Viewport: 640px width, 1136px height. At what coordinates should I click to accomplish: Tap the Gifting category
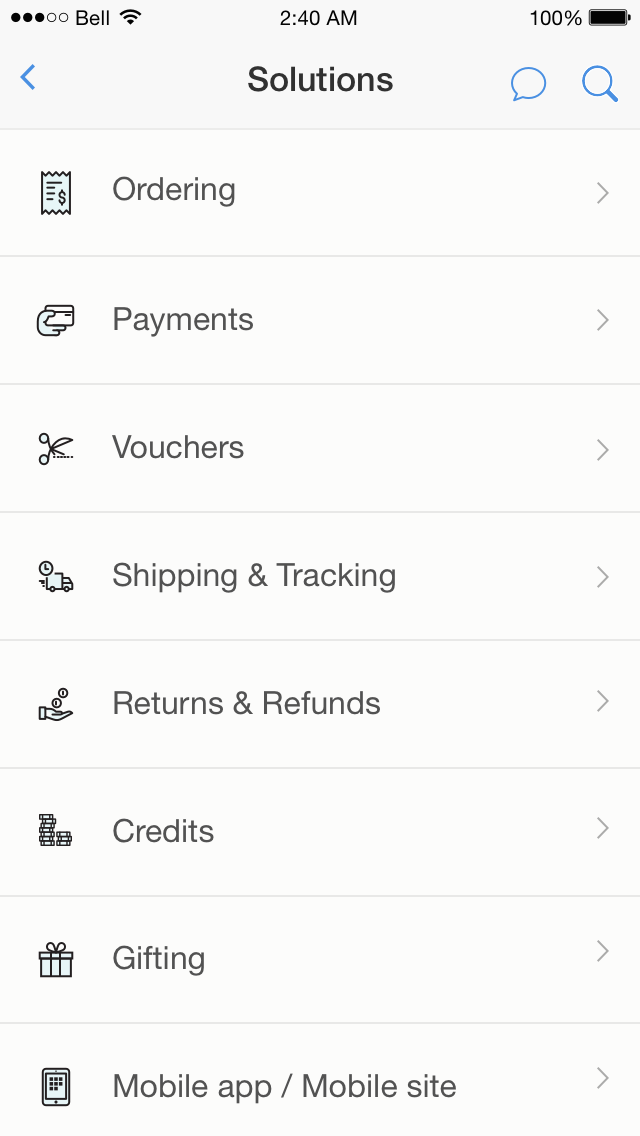(x=320, y=959)
